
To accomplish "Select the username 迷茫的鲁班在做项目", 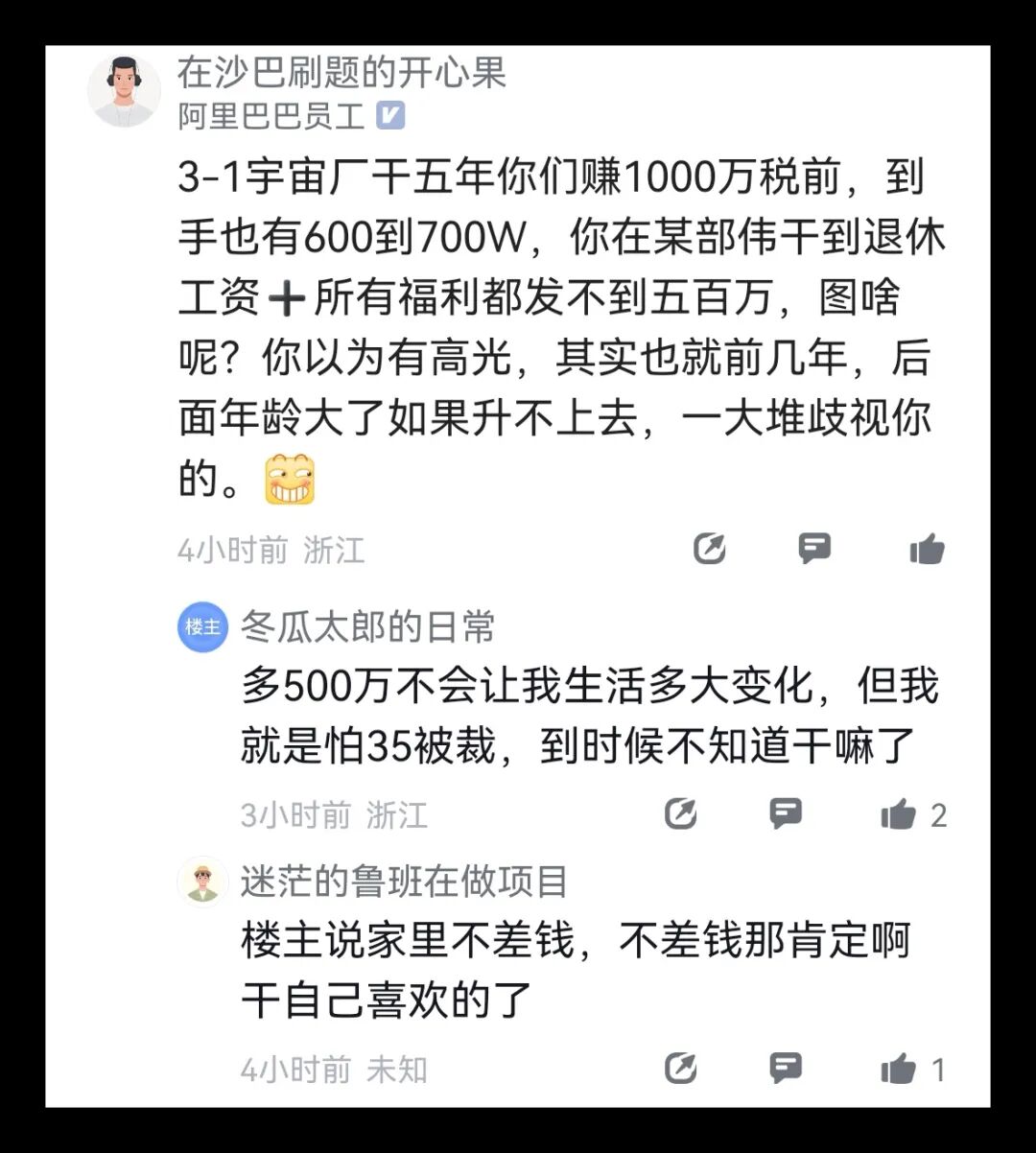I will pyautogui.click(x=403, y=883).
